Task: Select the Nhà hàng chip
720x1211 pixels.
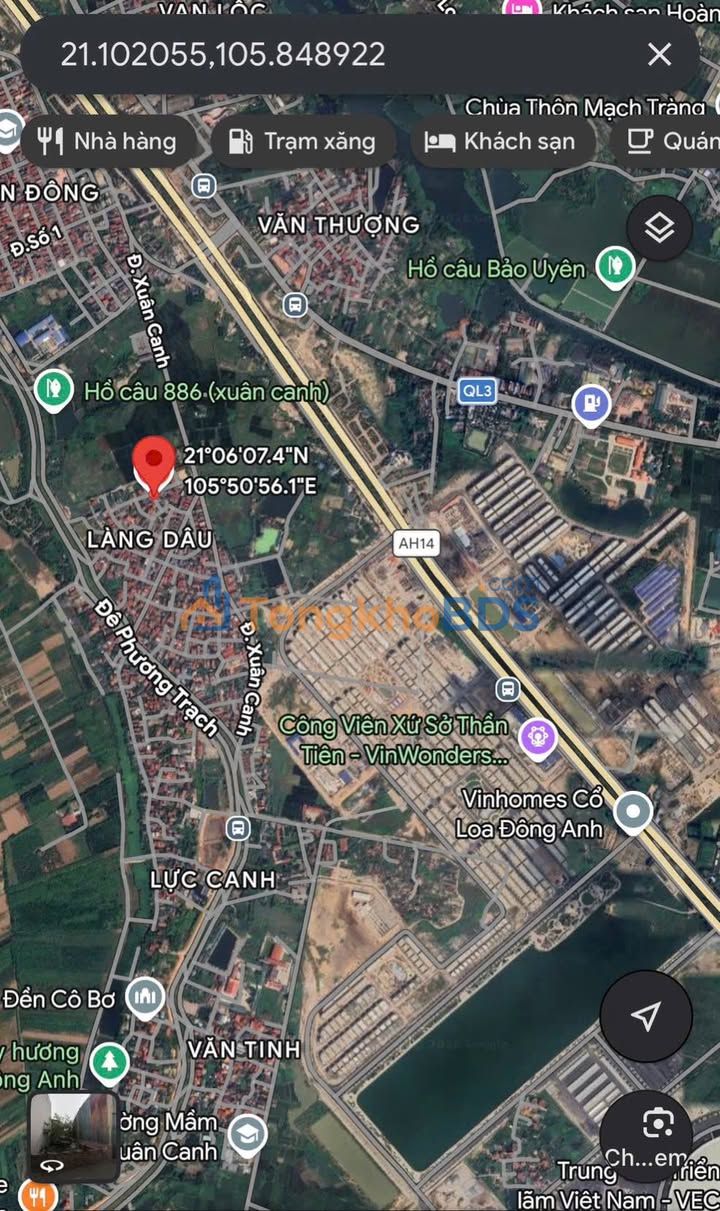Action: coord(105,141)
